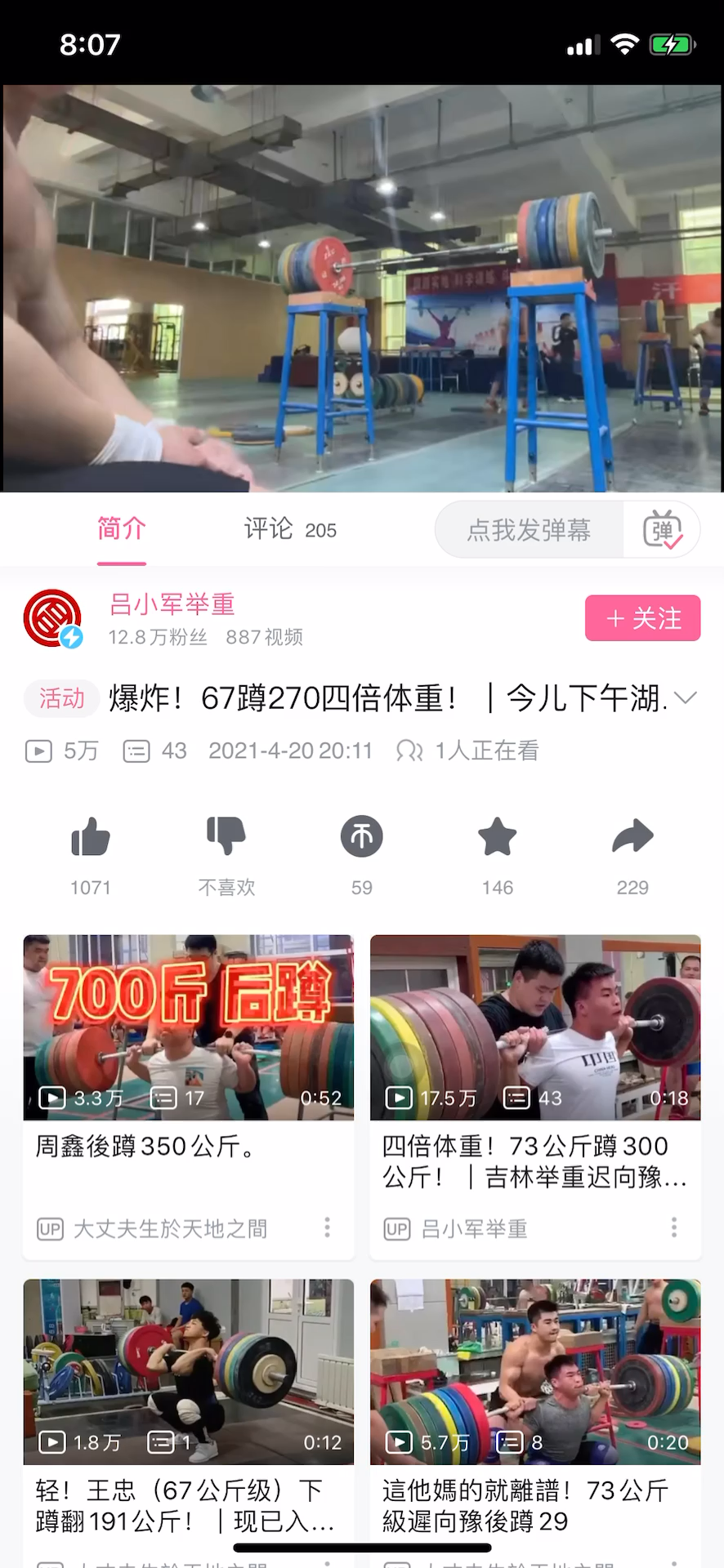Expand the video title description
Viewport: 724px width, 1568px height.
[686, 698]
